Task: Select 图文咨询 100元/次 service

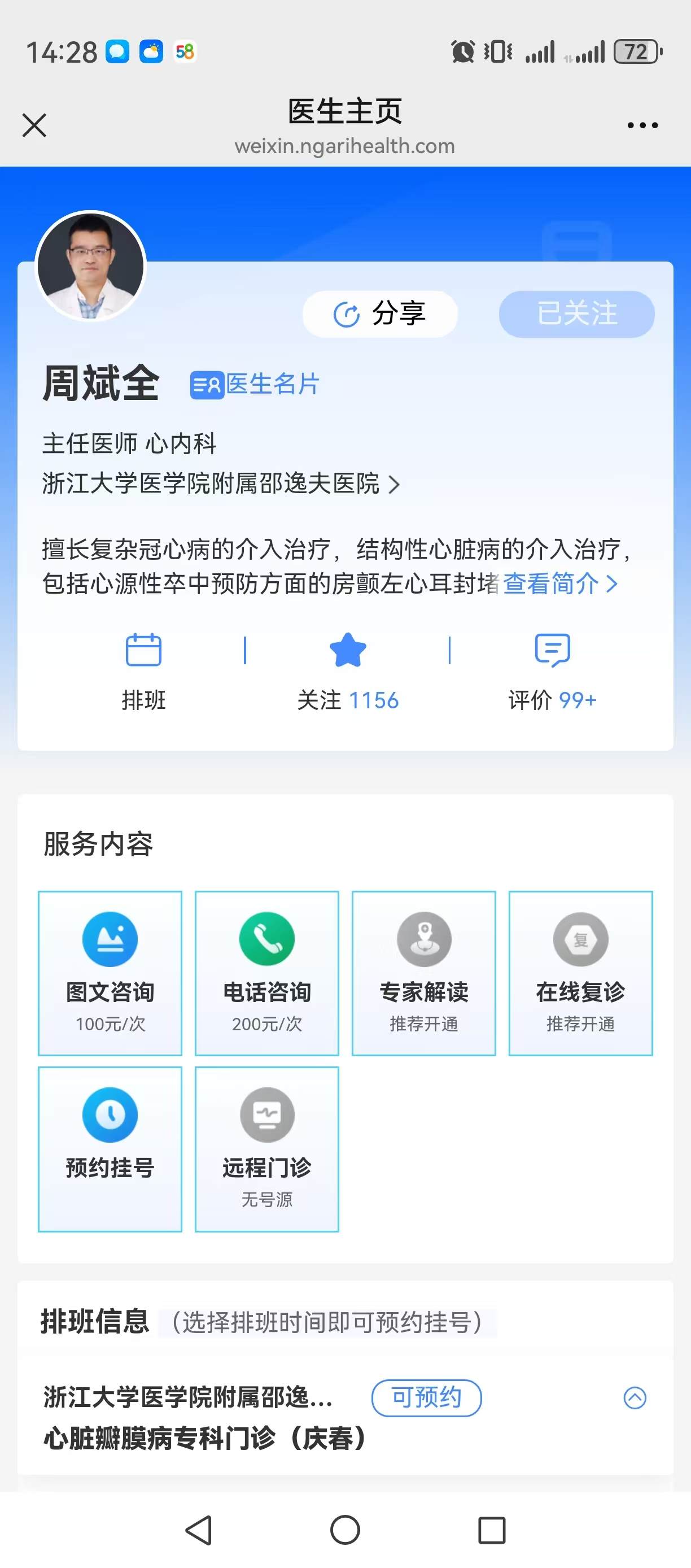Action: pyautogui.click(x=110, y=973)
